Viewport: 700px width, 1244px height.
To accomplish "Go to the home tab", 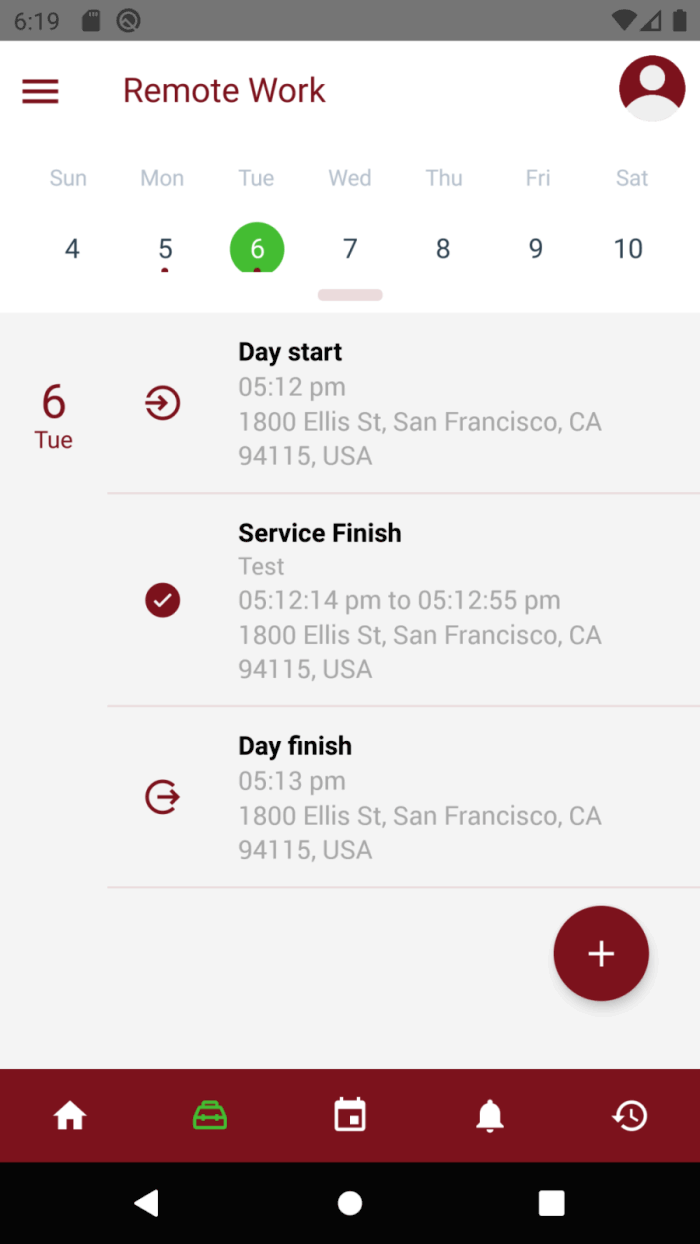I will click(70, 1116).
